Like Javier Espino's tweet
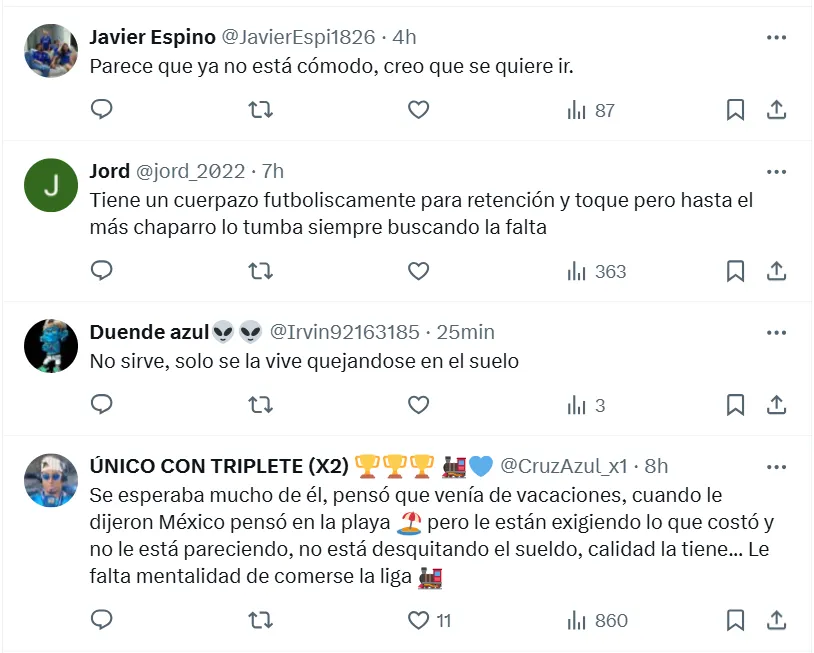 (x=418, y=110)
